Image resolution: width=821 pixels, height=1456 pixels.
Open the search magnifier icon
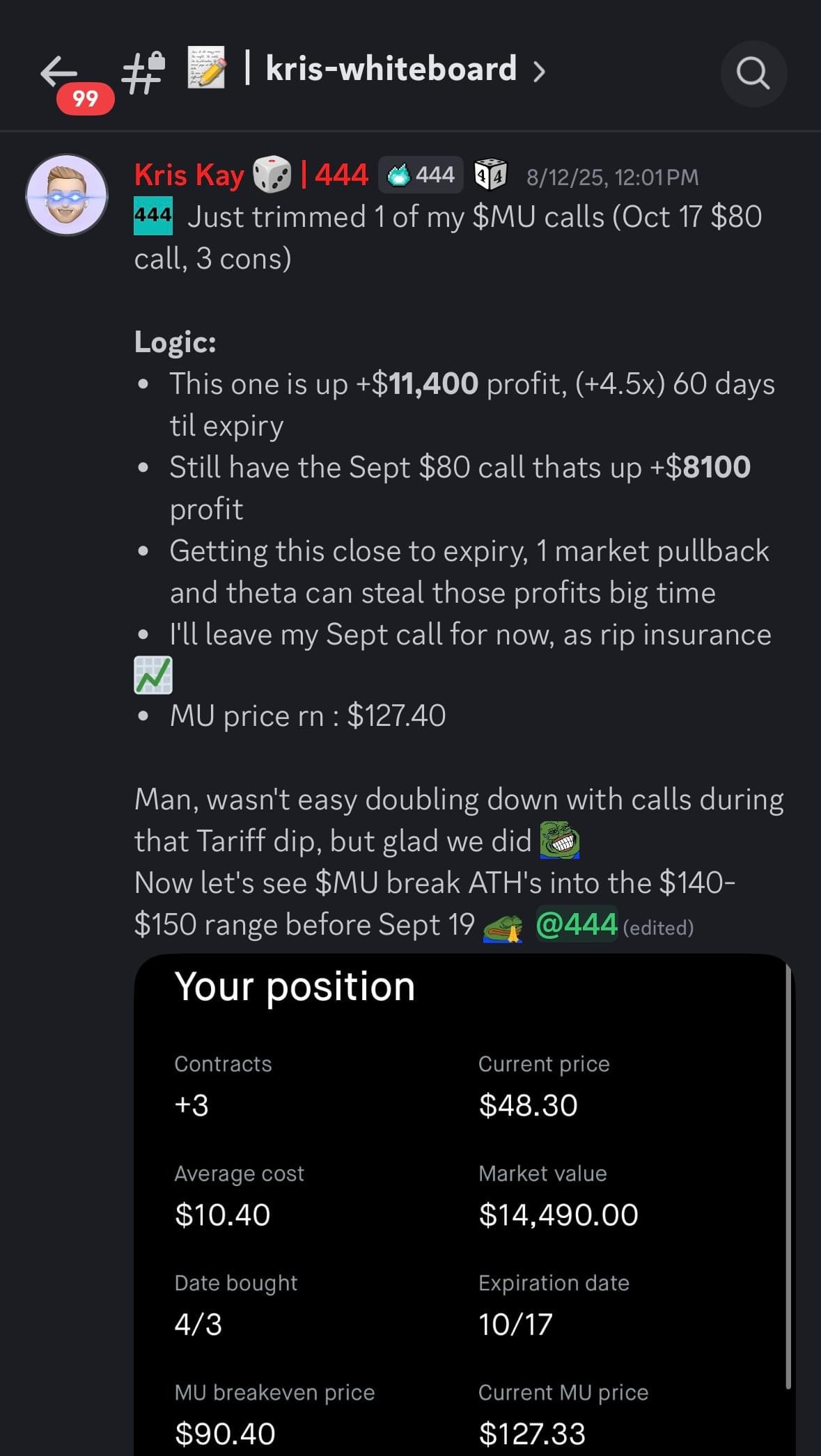click(x=753, y=73)
